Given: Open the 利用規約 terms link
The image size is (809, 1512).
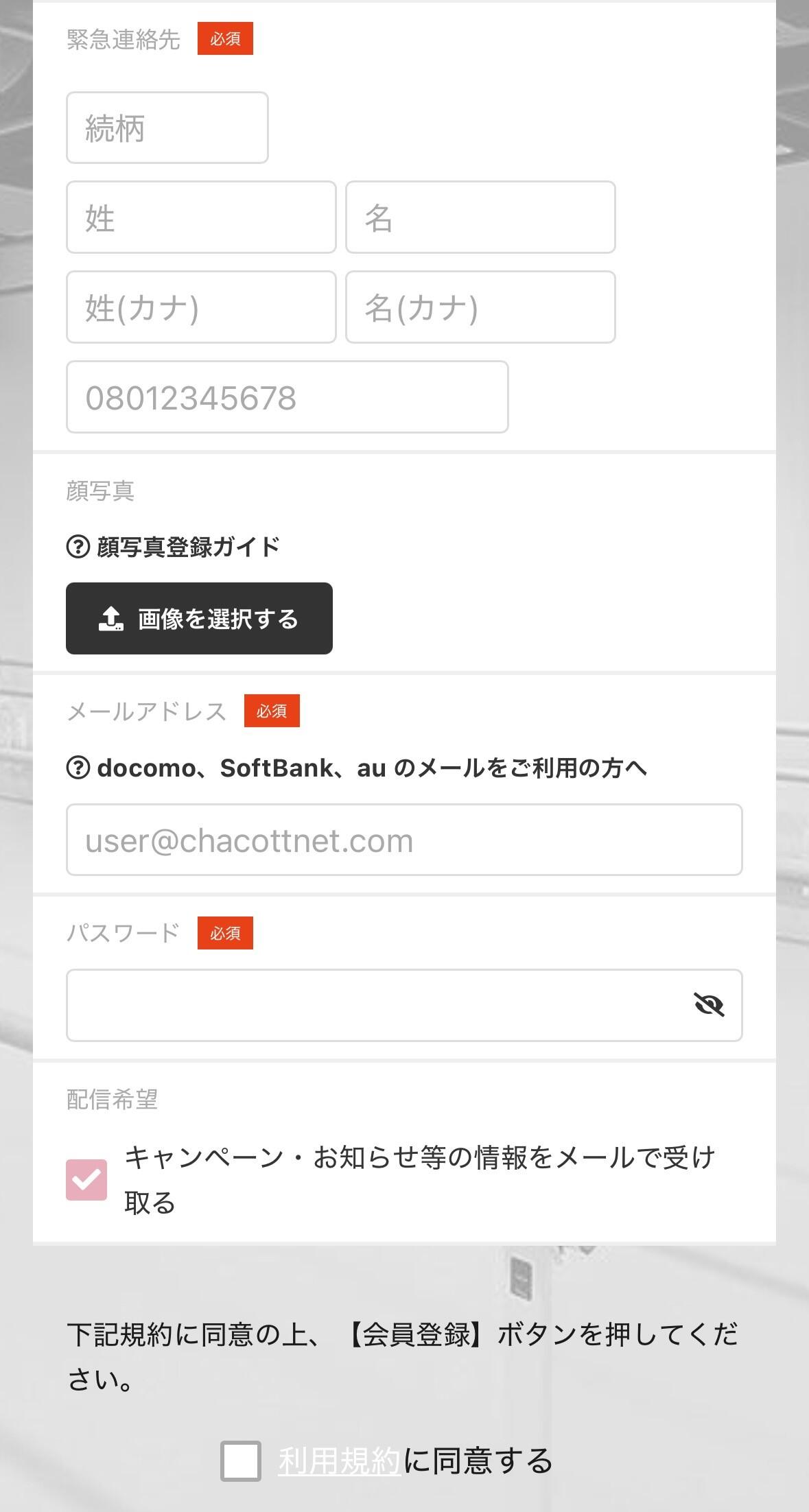Looking at the screenshot, I should pyautogui.click(x=339, y=1461).
